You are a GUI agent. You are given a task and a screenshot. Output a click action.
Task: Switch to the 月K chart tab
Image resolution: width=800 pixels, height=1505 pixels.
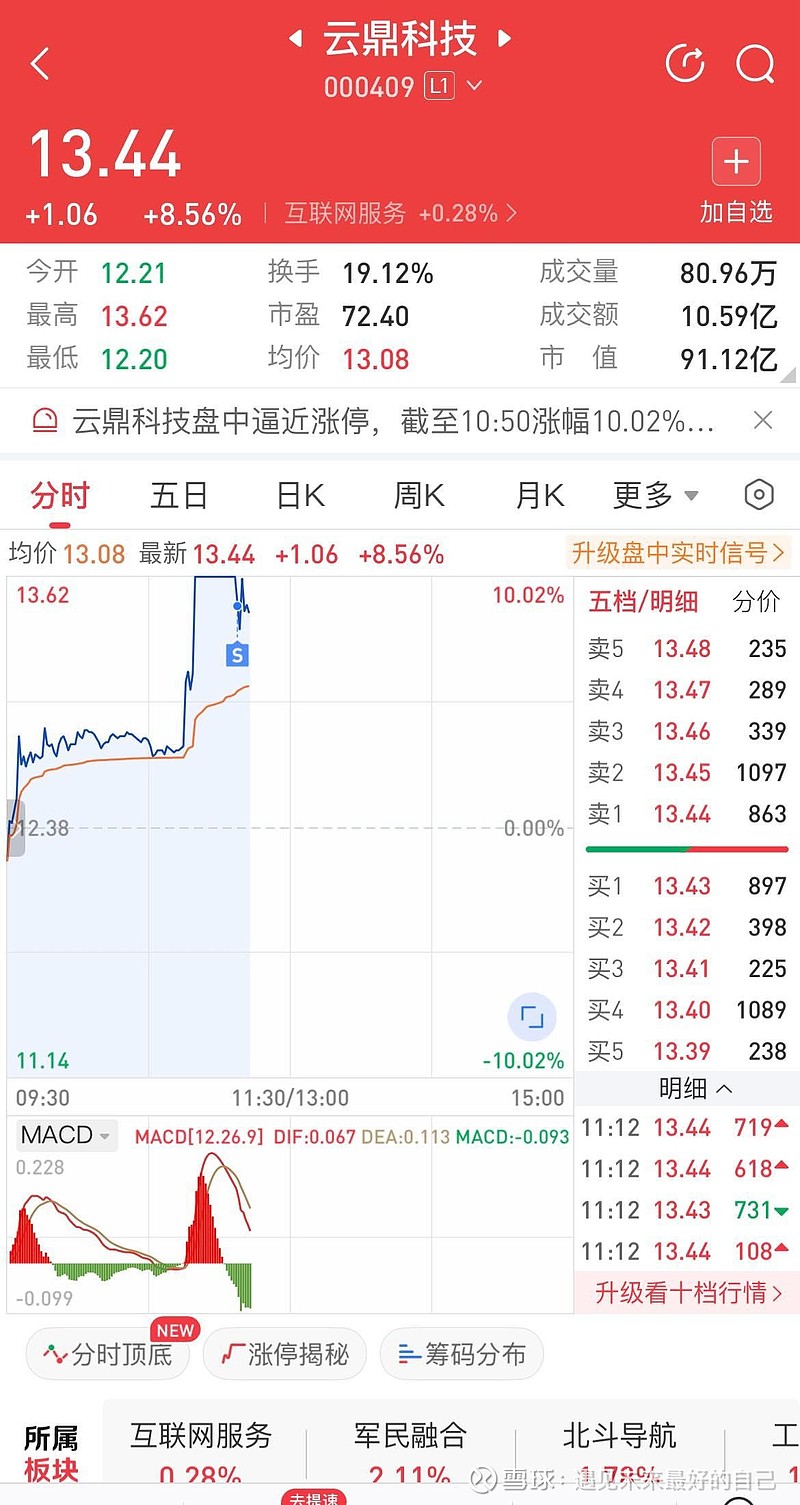pyautogui.click(x=540, y=495)
